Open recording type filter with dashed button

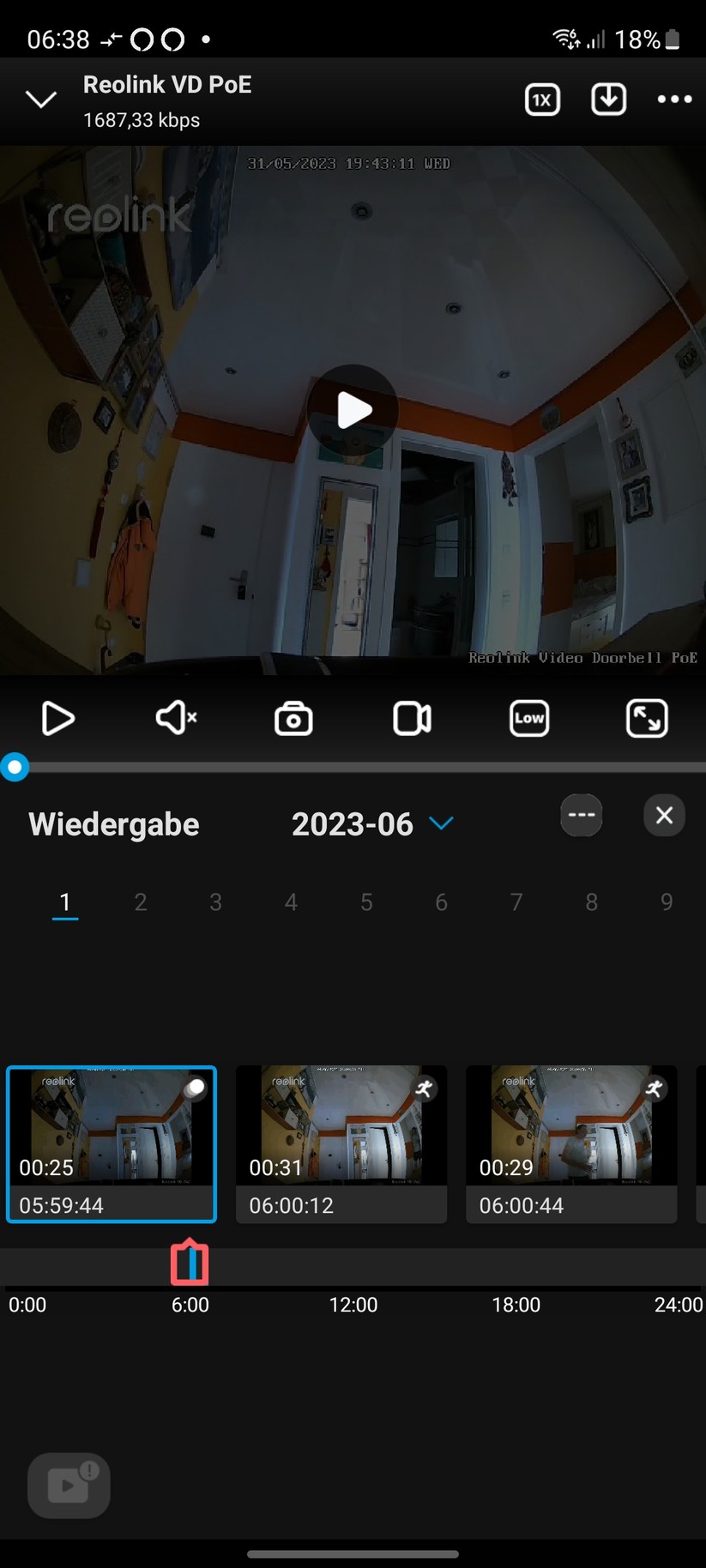click(x=581, y=816)
